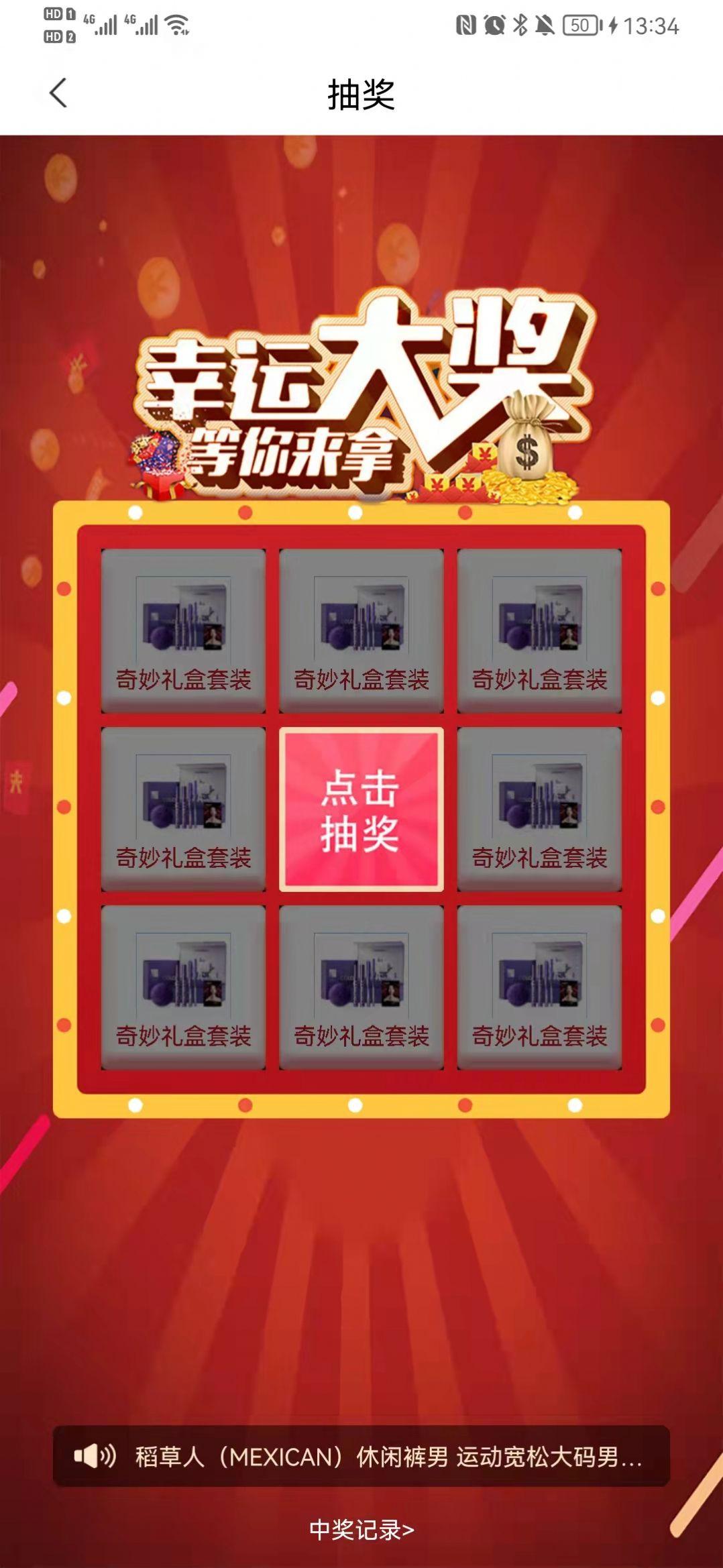Open the 中奖记录 link
723x1568 pixels.
pyautogui.click(x=361, y=1530)
